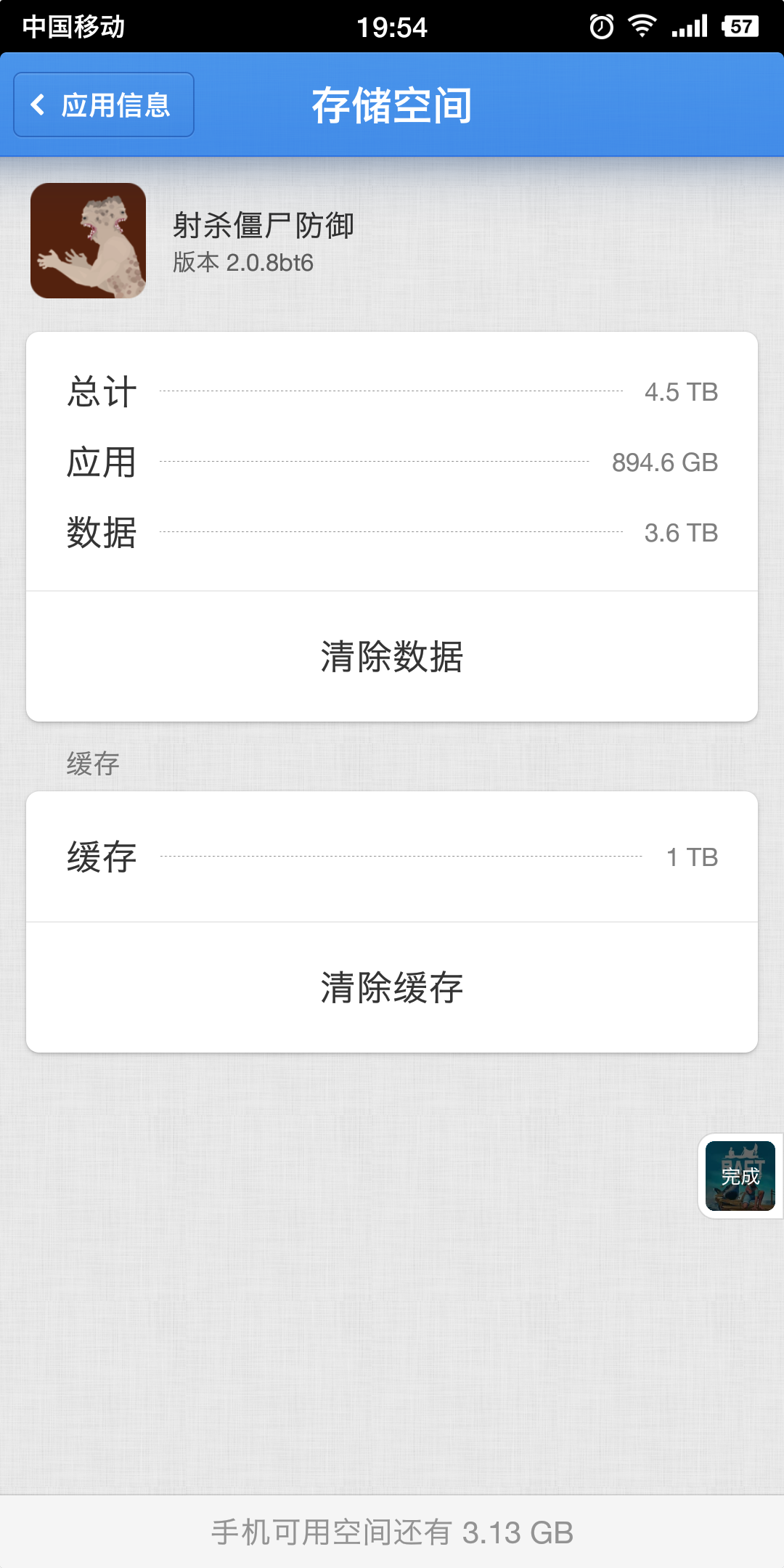Clear the cache with 清除缓存
784x1568 pixels.
392,987
